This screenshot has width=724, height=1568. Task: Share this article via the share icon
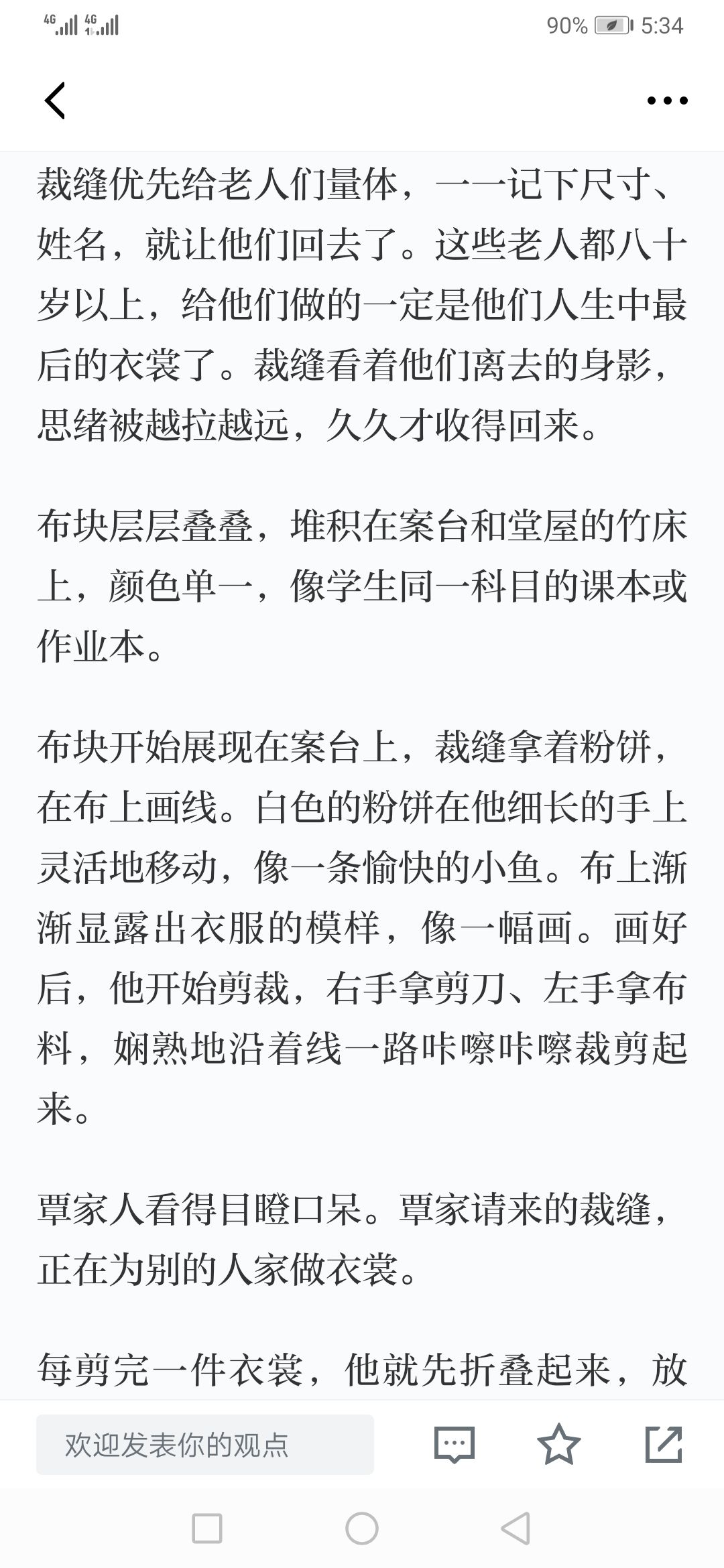pyautogui.click(x=664, y=1443)
